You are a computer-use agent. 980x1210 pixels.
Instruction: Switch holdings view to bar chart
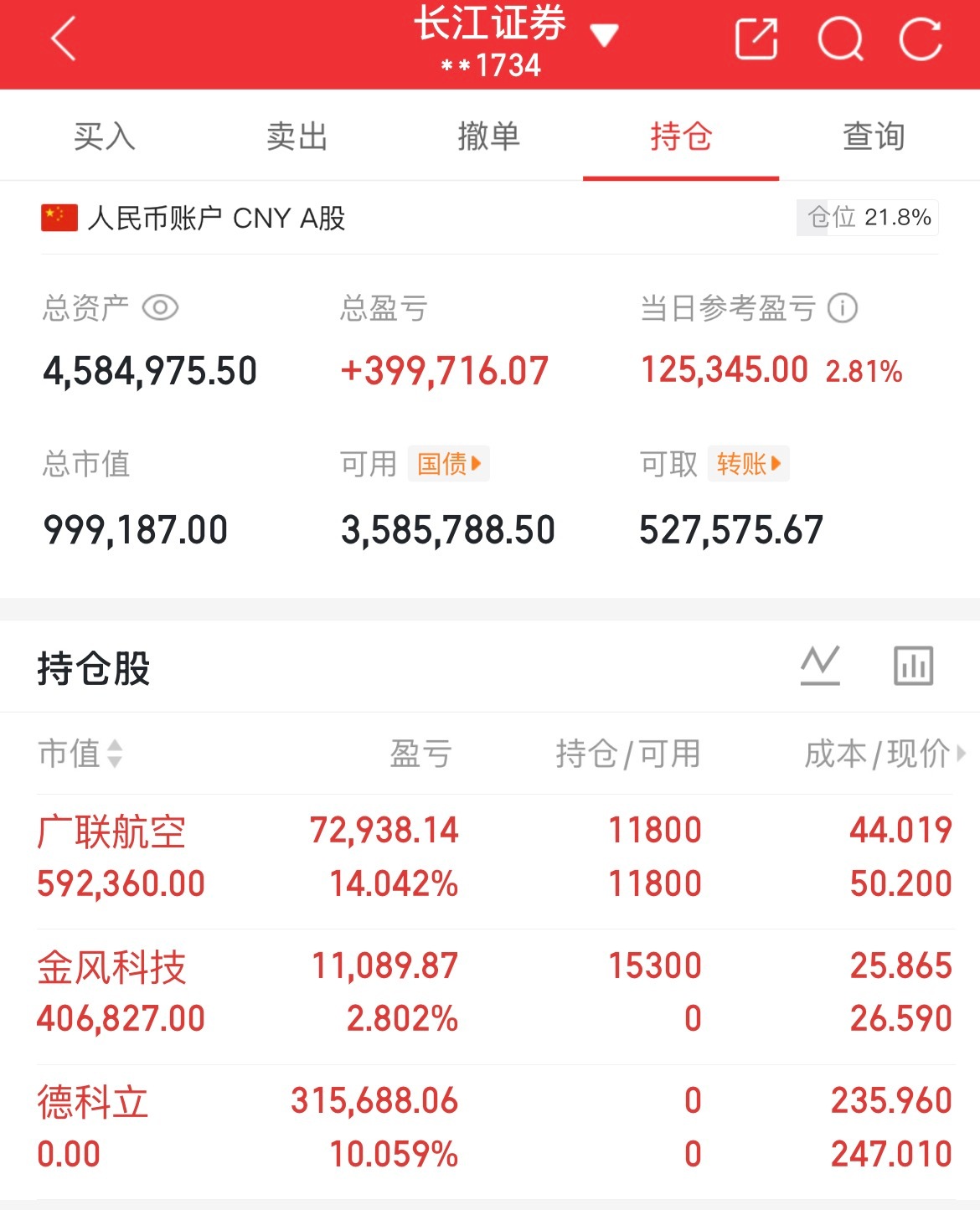[x=912, y=665]
